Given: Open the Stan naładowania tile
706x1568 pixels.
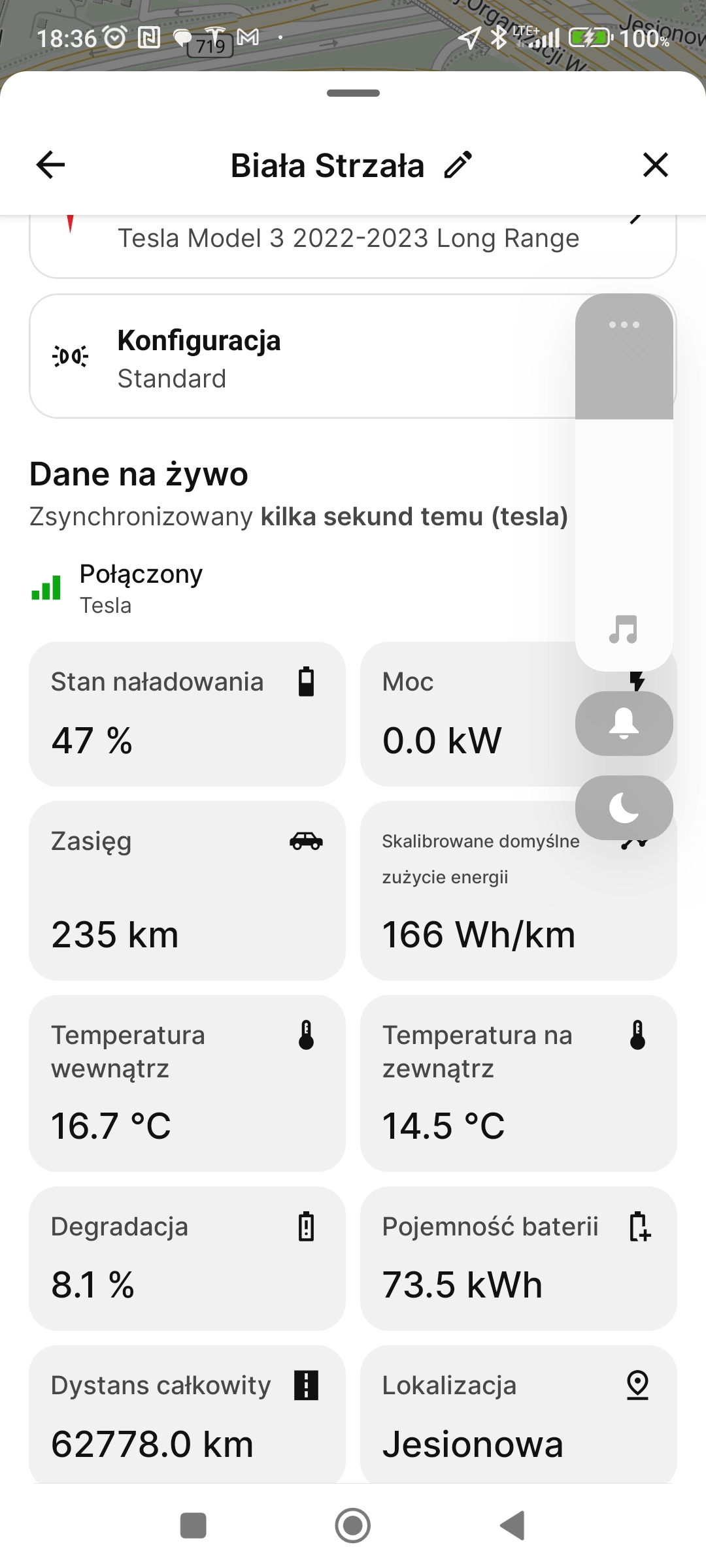Looking at the screenshot, I should click(187, 714).
